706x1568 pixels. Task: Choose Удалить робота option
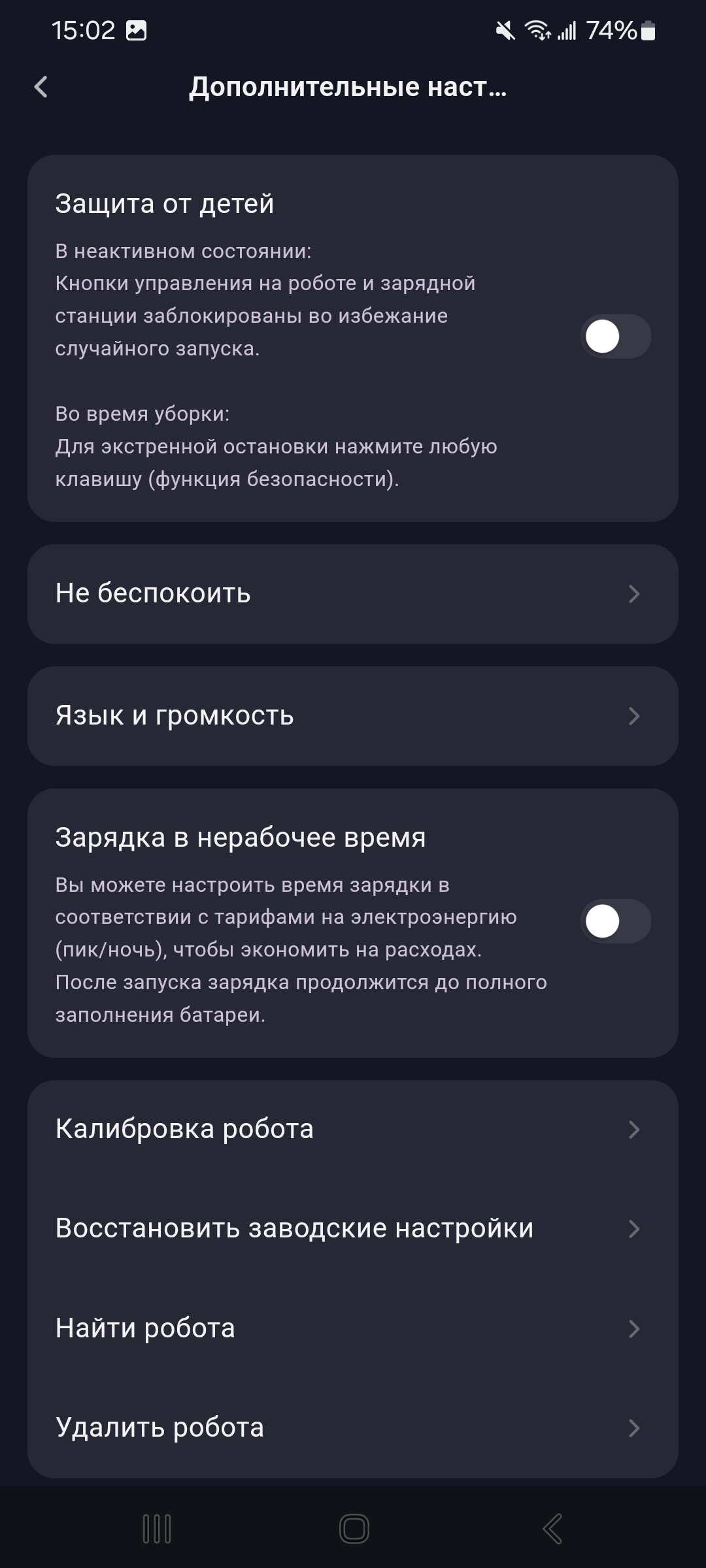coord(353,1428)
